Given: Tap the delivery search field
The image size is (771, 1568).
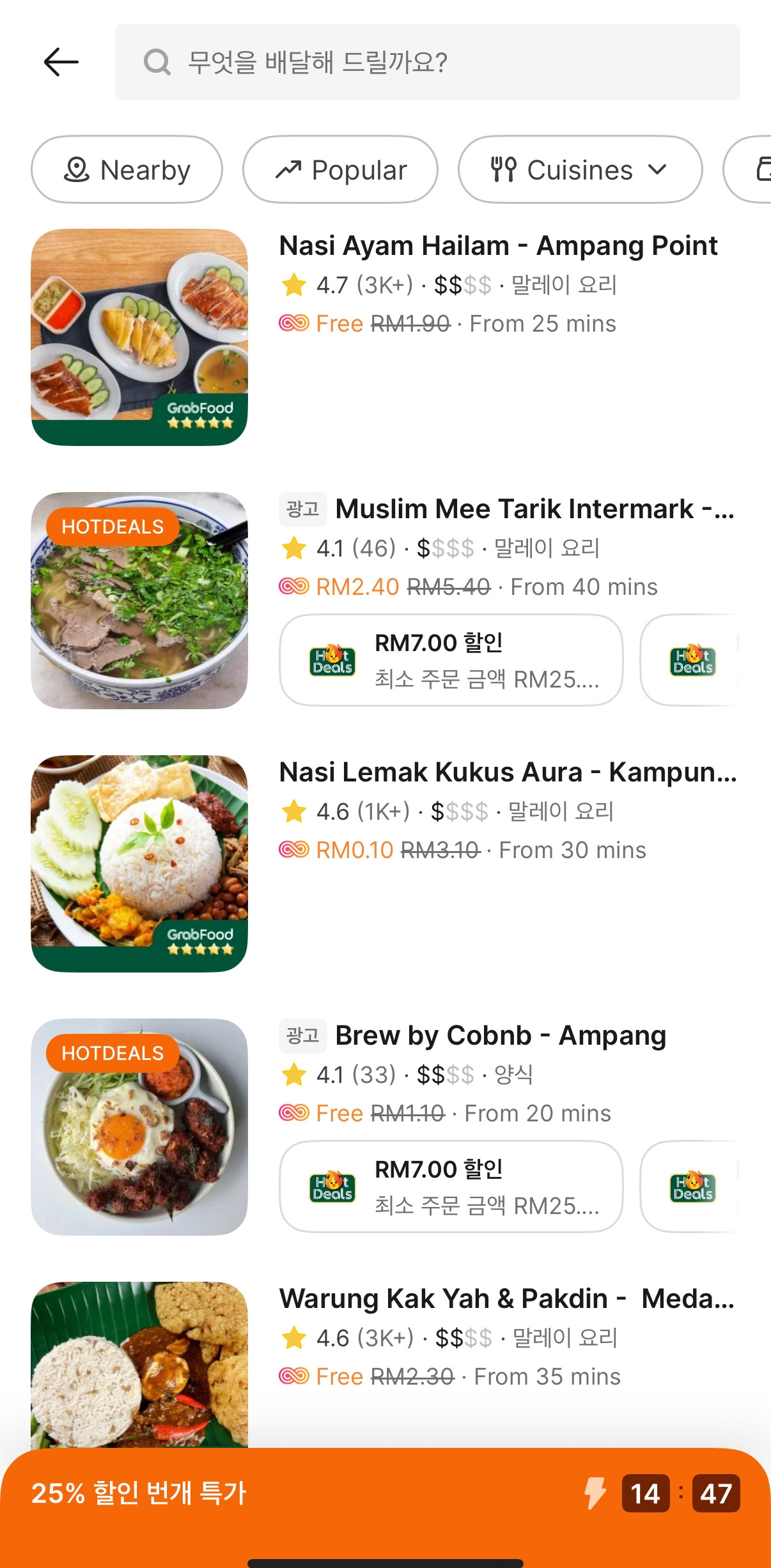Looking at the screenshot, I should (427, 62).
